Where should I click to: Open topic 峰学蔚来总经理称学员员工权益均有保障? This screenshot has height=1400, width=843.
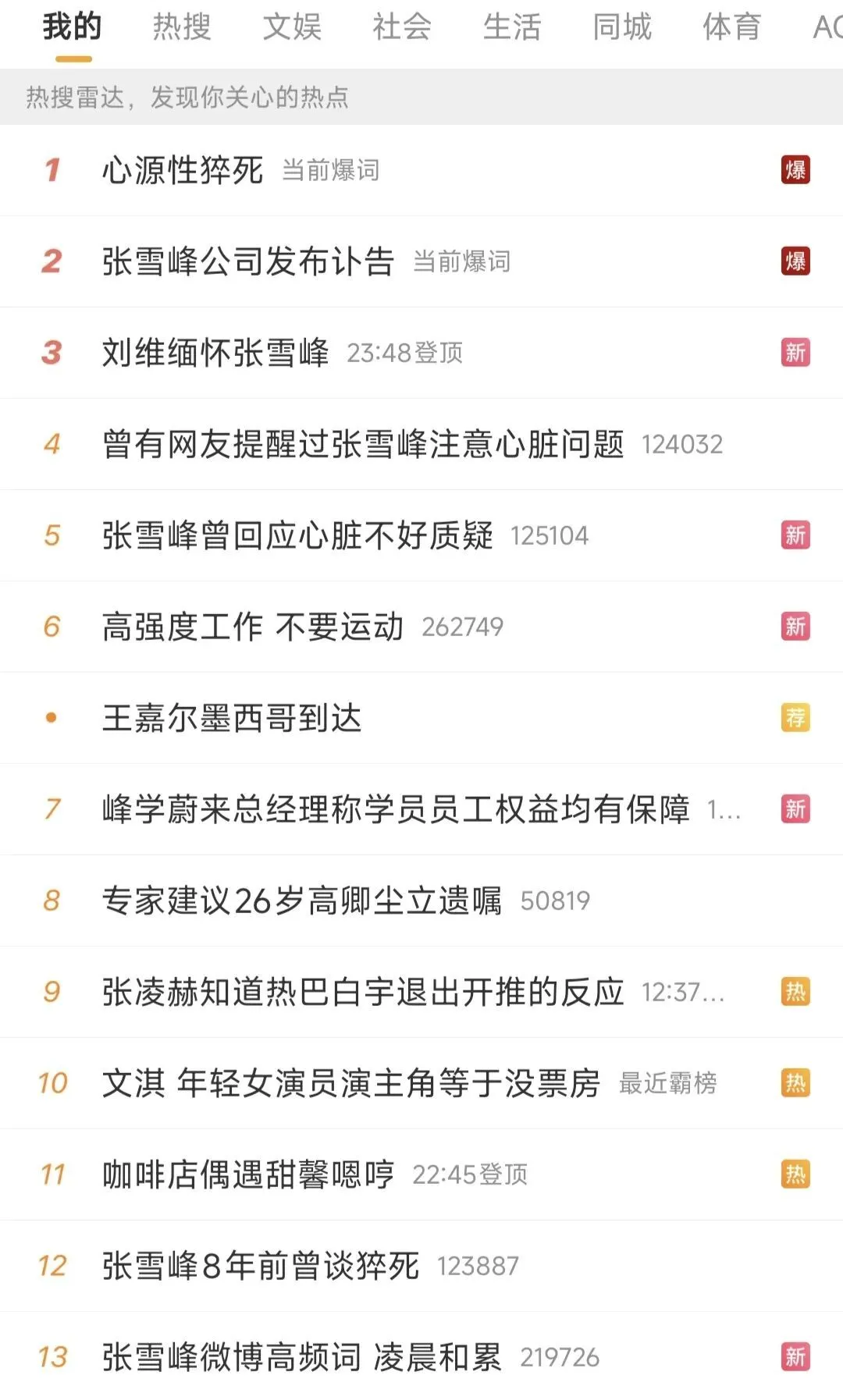(x=396, y=809)
